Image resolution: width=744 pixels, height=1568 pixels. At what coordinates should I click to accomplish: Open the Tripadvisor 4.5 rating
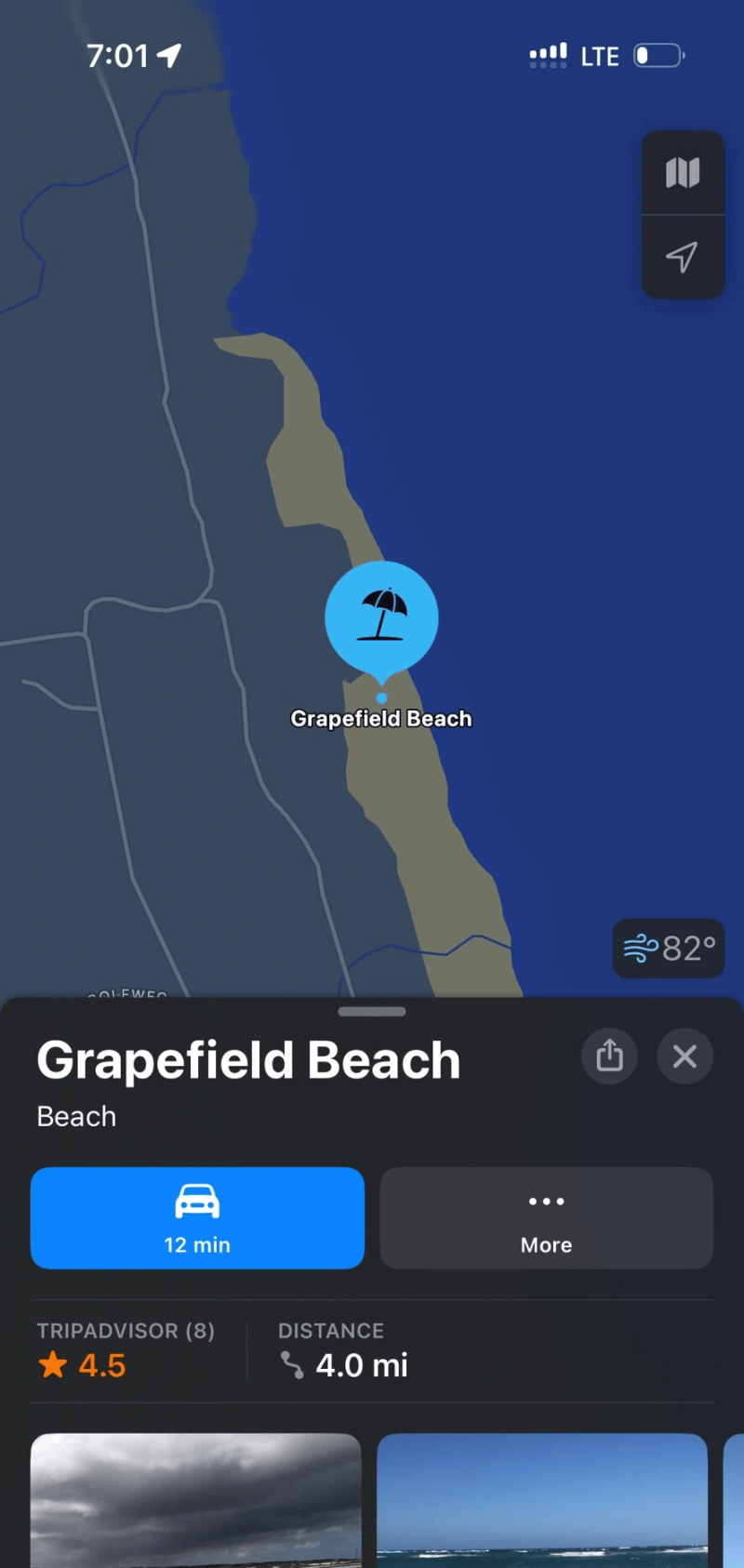click(126, 1351)
